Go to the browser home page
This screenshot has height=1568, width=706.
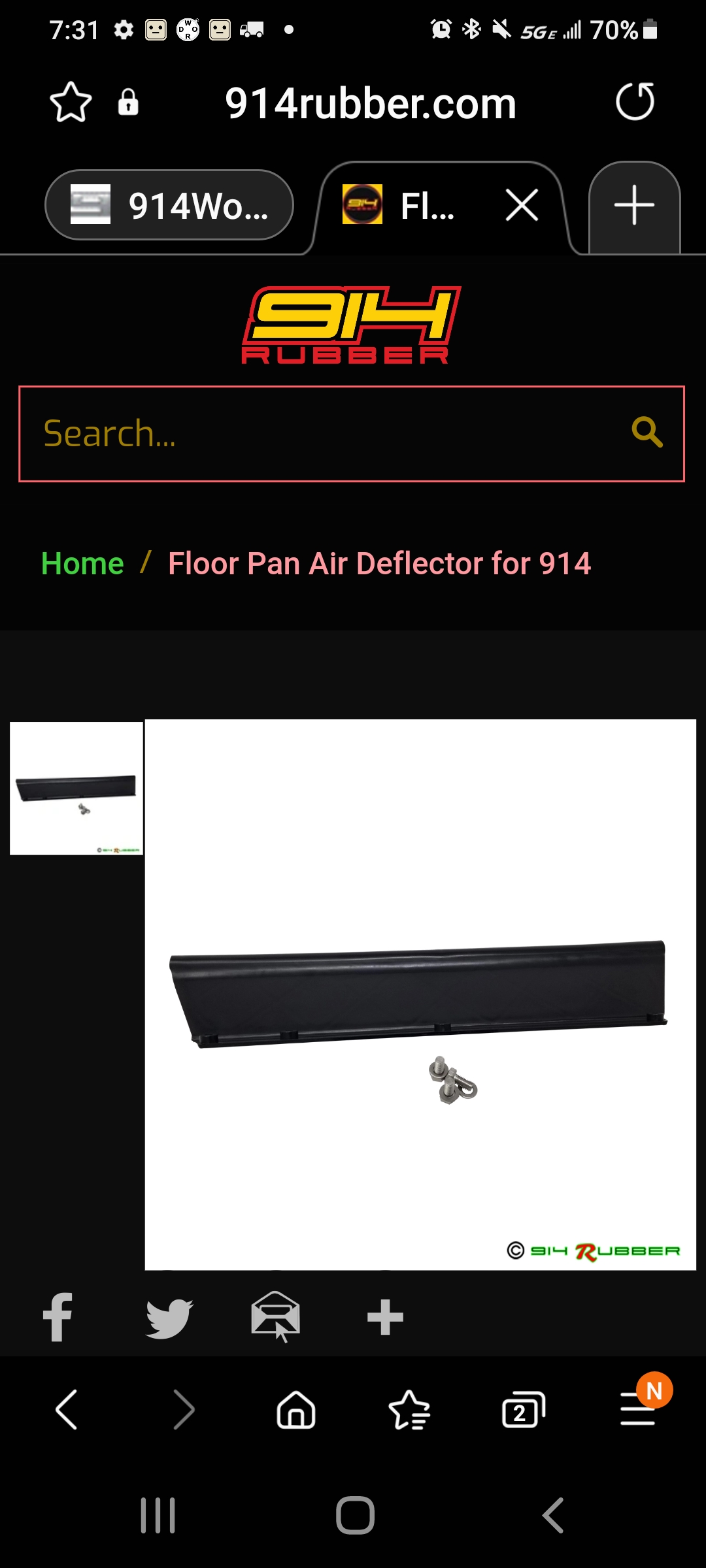(x=296, y=1410)
